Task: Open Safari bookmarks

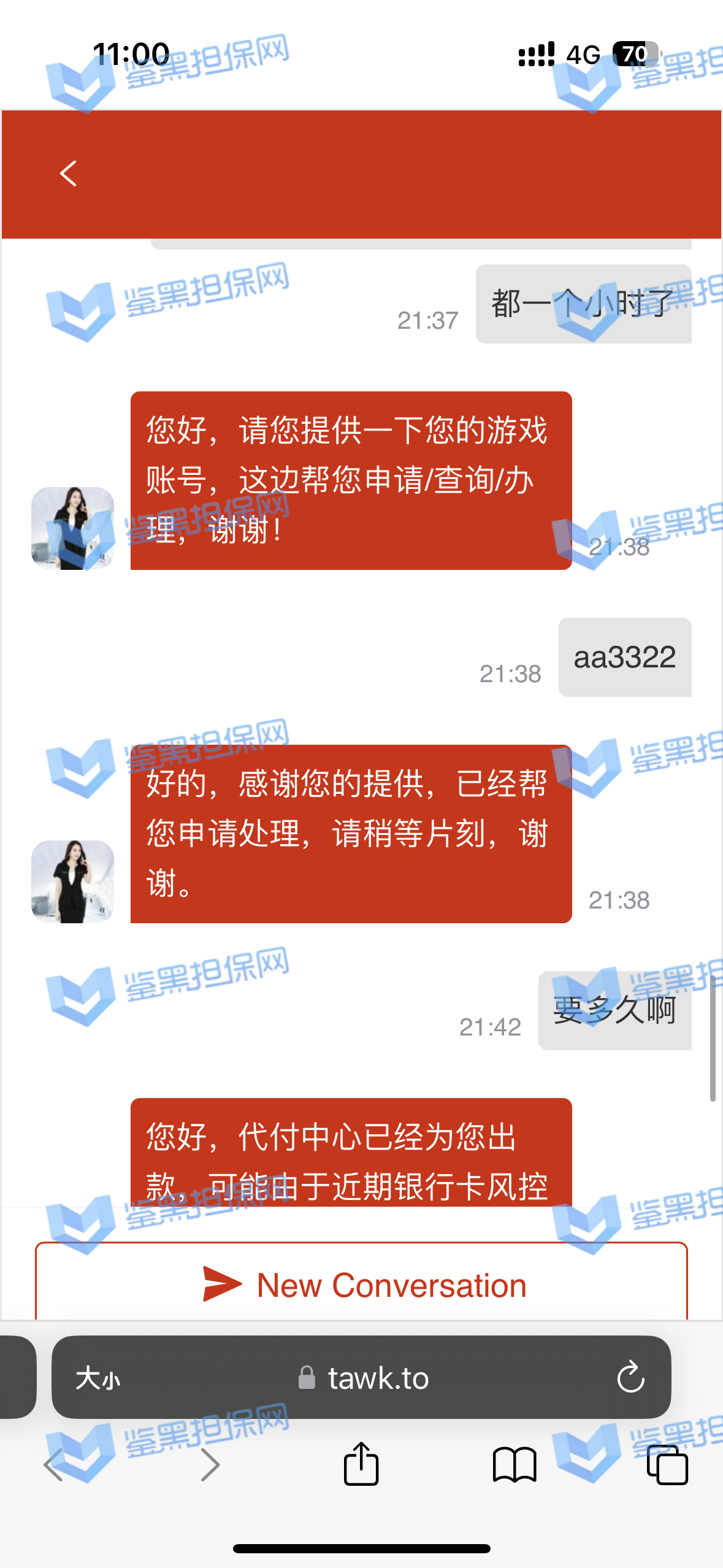Action: pyautogui.click(x=515, y=1465)
